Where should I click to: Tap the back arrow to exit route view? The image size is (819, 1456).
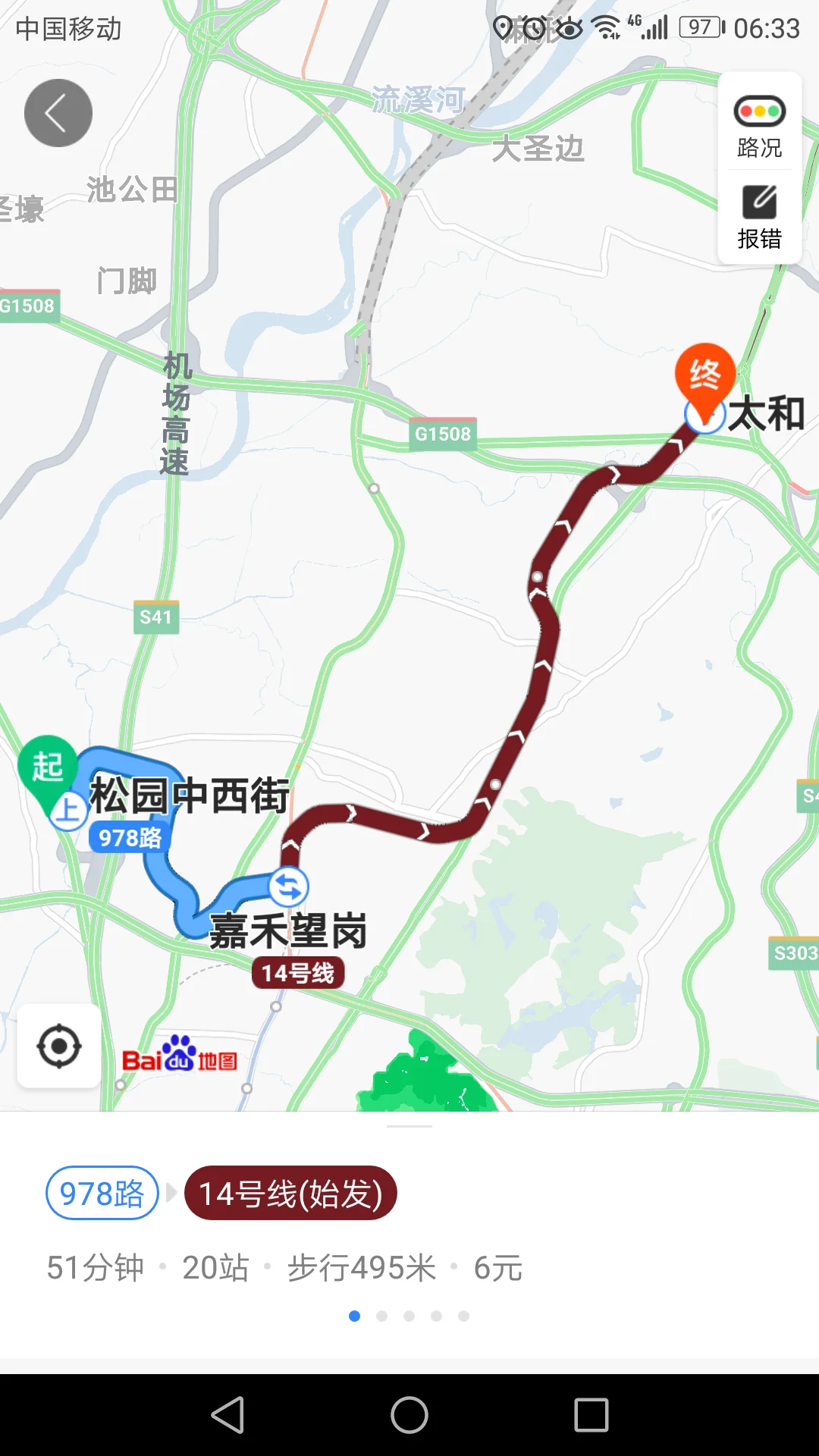tap(58, 111)
